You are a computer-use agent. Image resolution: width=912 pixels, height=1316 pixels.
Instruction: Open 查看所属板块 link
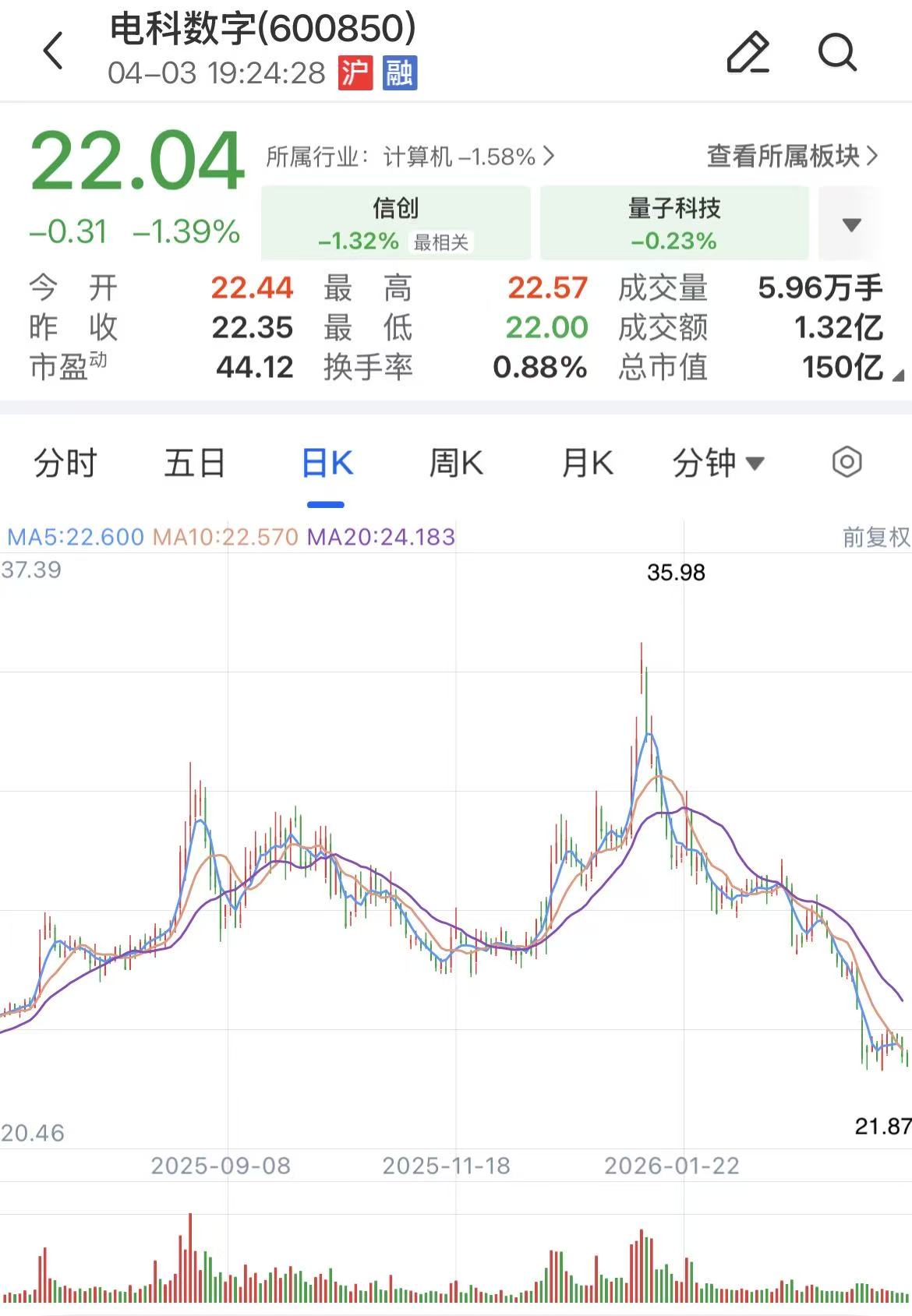tap(791, 156)
